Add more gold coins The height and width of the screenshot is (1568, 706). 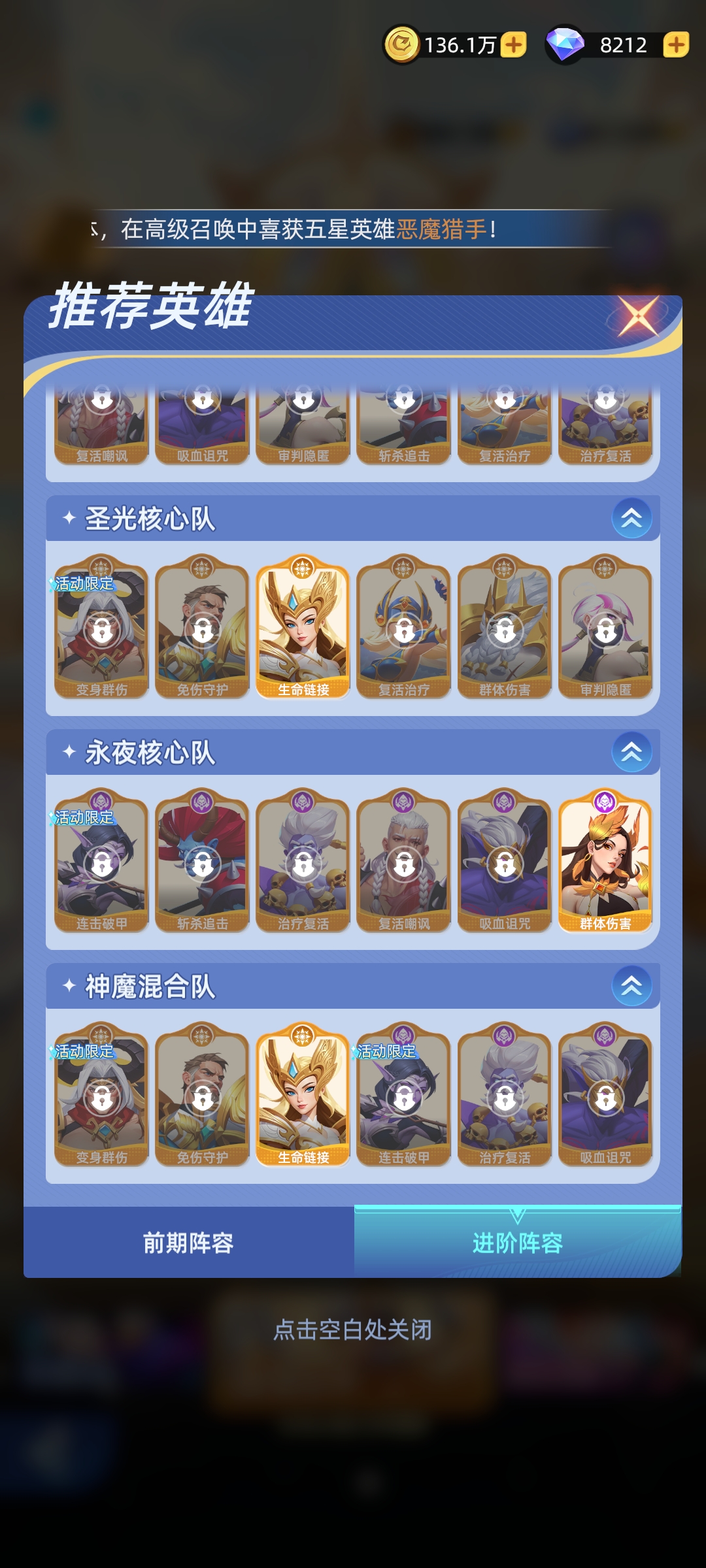pyautogui.click(x=514, y=45)
